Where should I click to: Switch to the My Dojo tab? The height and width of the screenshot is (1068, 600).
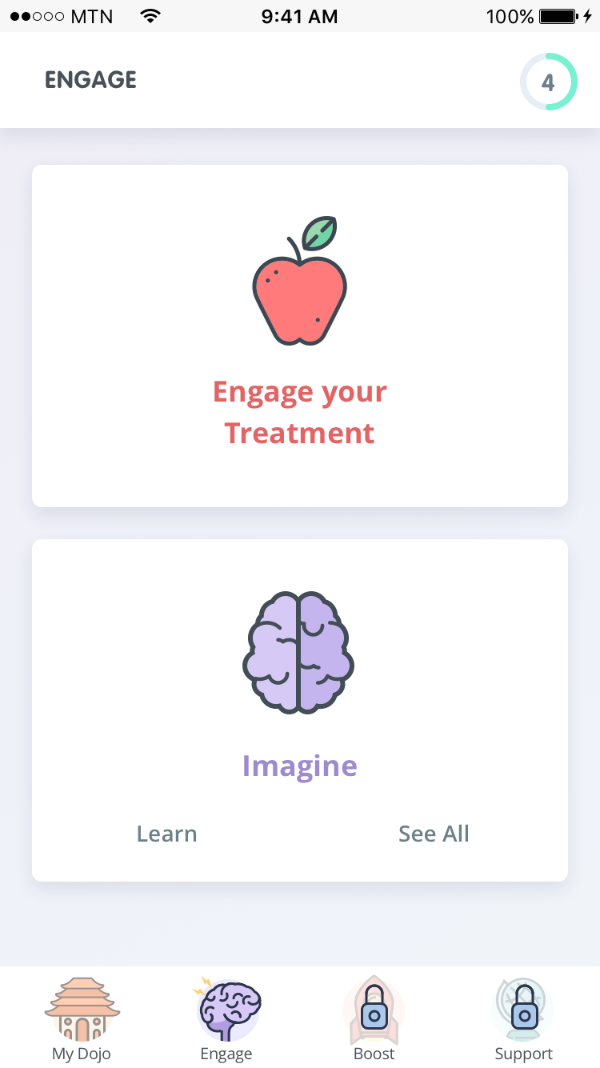pos(81,1018)
